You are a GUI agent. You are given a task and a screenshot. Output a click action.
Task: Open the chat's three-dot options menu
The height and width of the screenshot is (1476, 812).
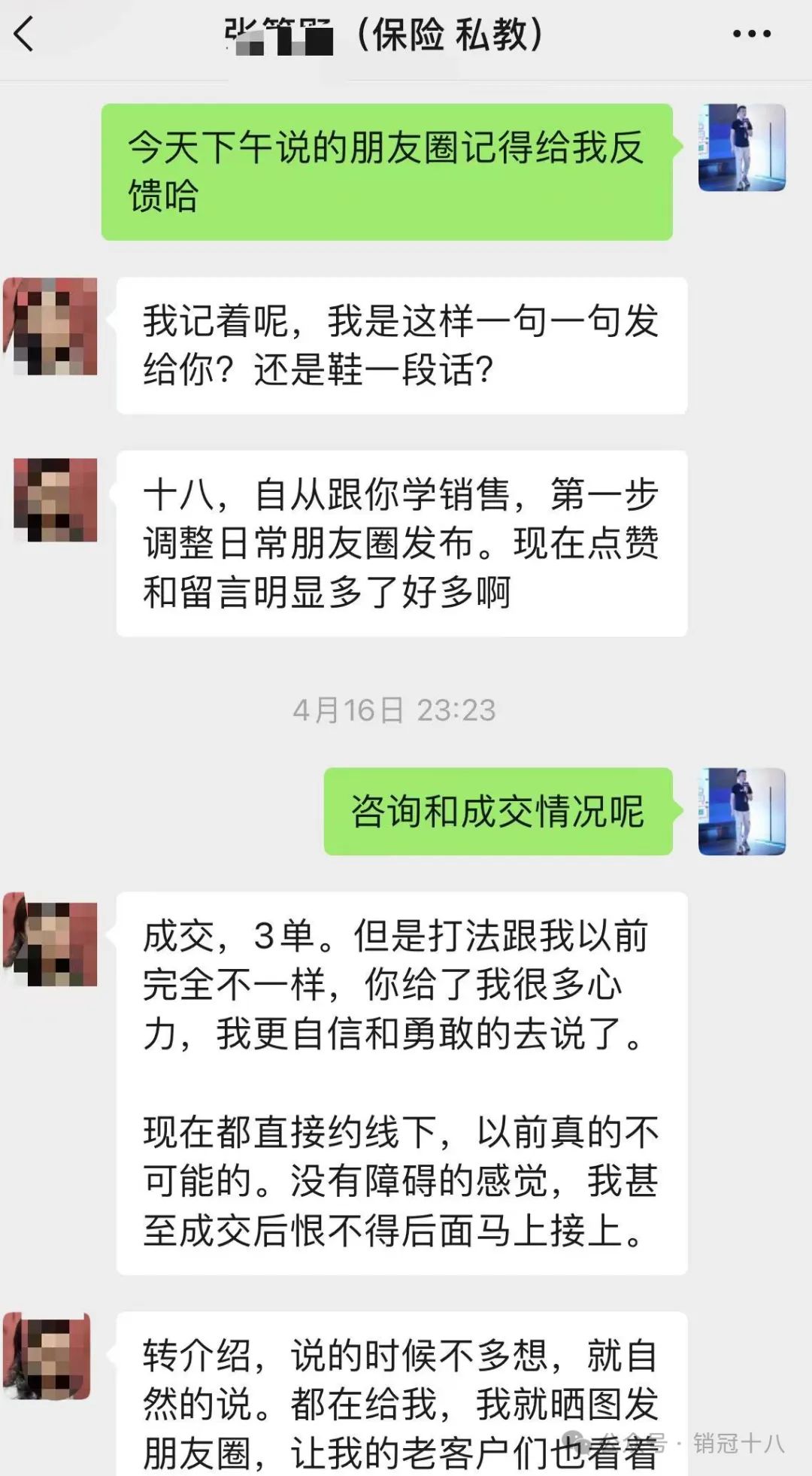click(751, 35)
